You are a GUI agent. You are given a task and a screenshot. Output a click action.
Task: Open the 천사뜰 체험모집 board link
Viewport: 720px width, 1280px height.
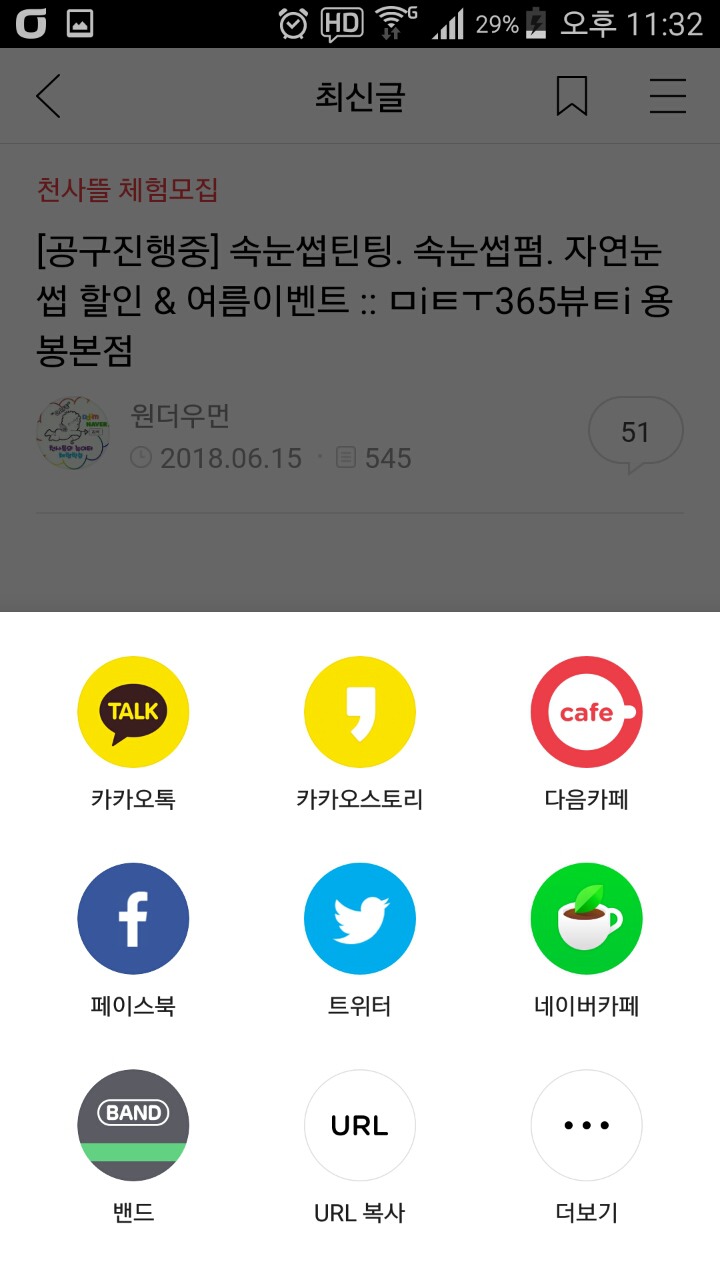click(127, 189)
